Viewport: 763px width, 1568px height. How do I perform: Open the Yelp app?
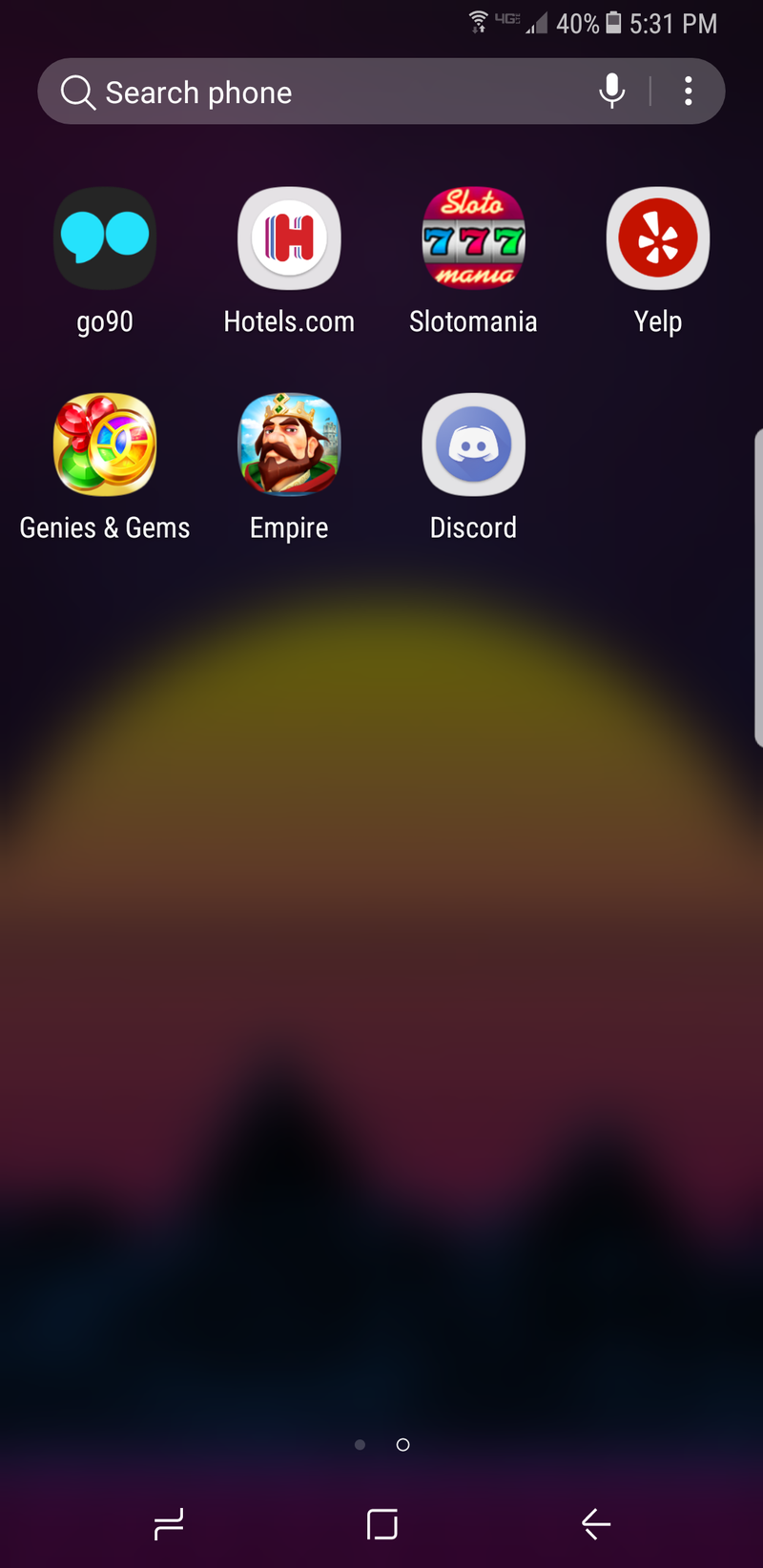(657, 239)
